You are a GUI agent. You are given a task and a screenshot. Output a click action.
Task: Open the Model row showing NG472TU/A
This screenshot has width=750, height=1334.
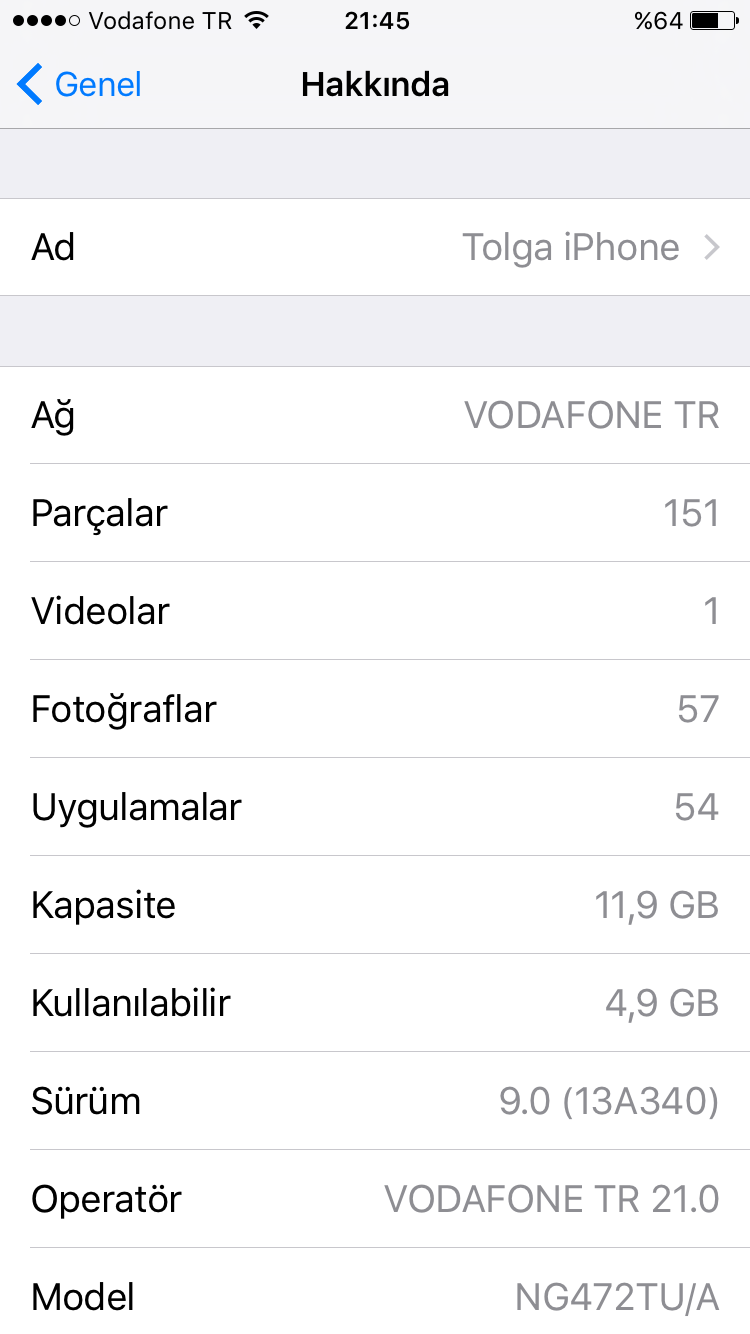[375, 1296]
